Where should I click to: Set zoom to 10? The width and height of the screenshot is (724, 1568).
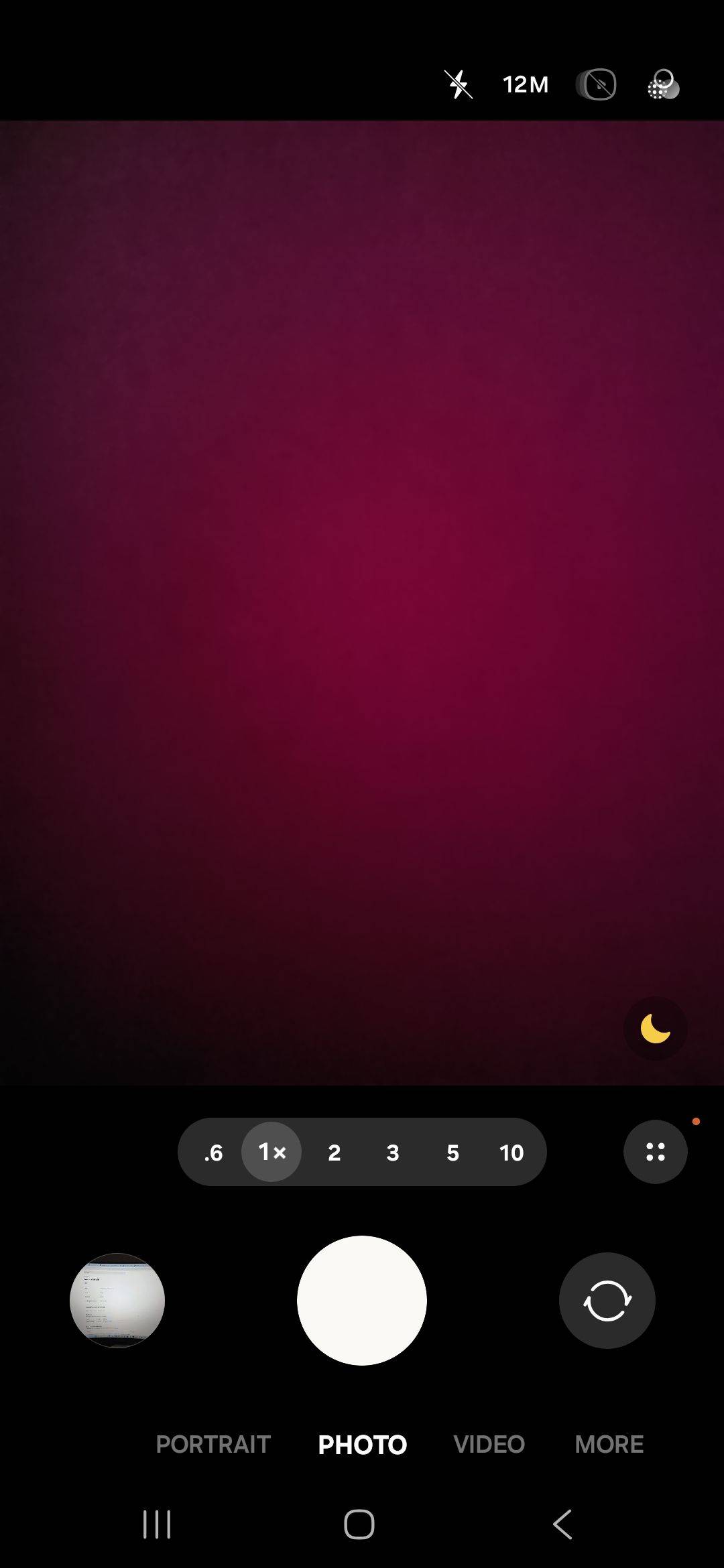click(511, 1152)
